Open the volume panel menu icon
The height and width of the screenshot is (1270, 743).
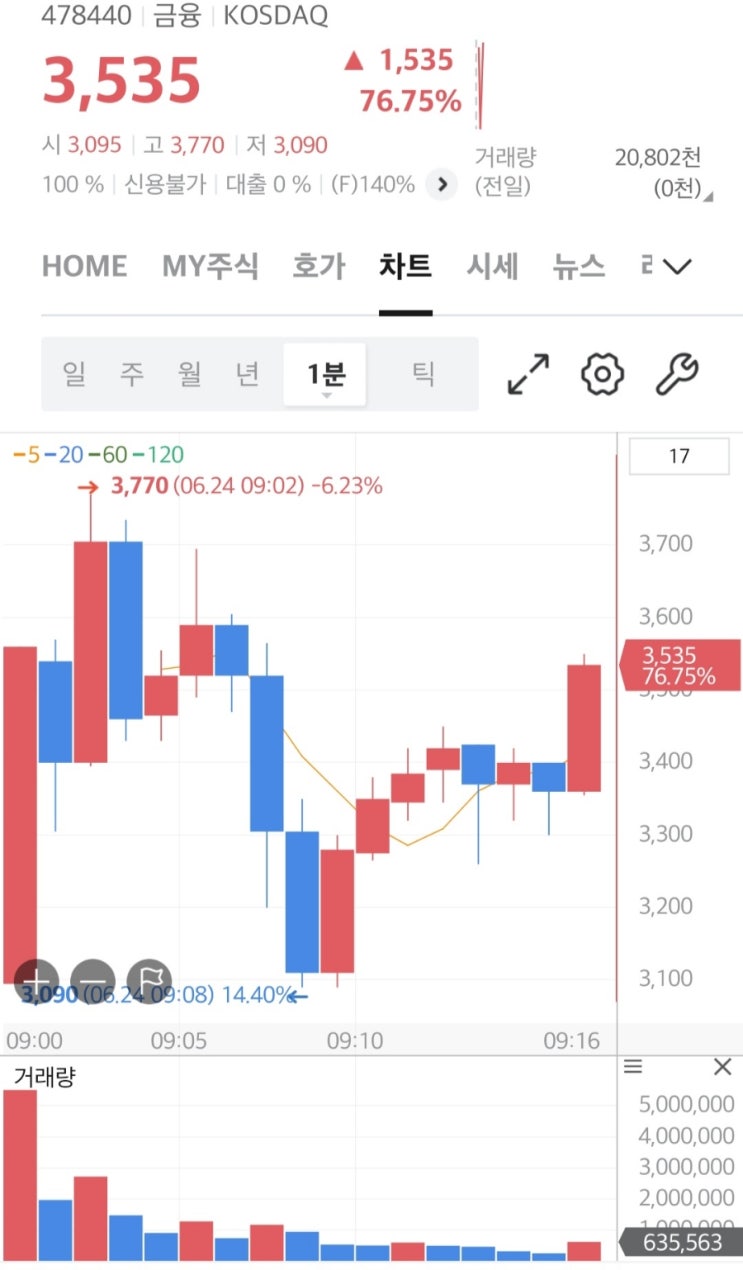[633, 1068]
